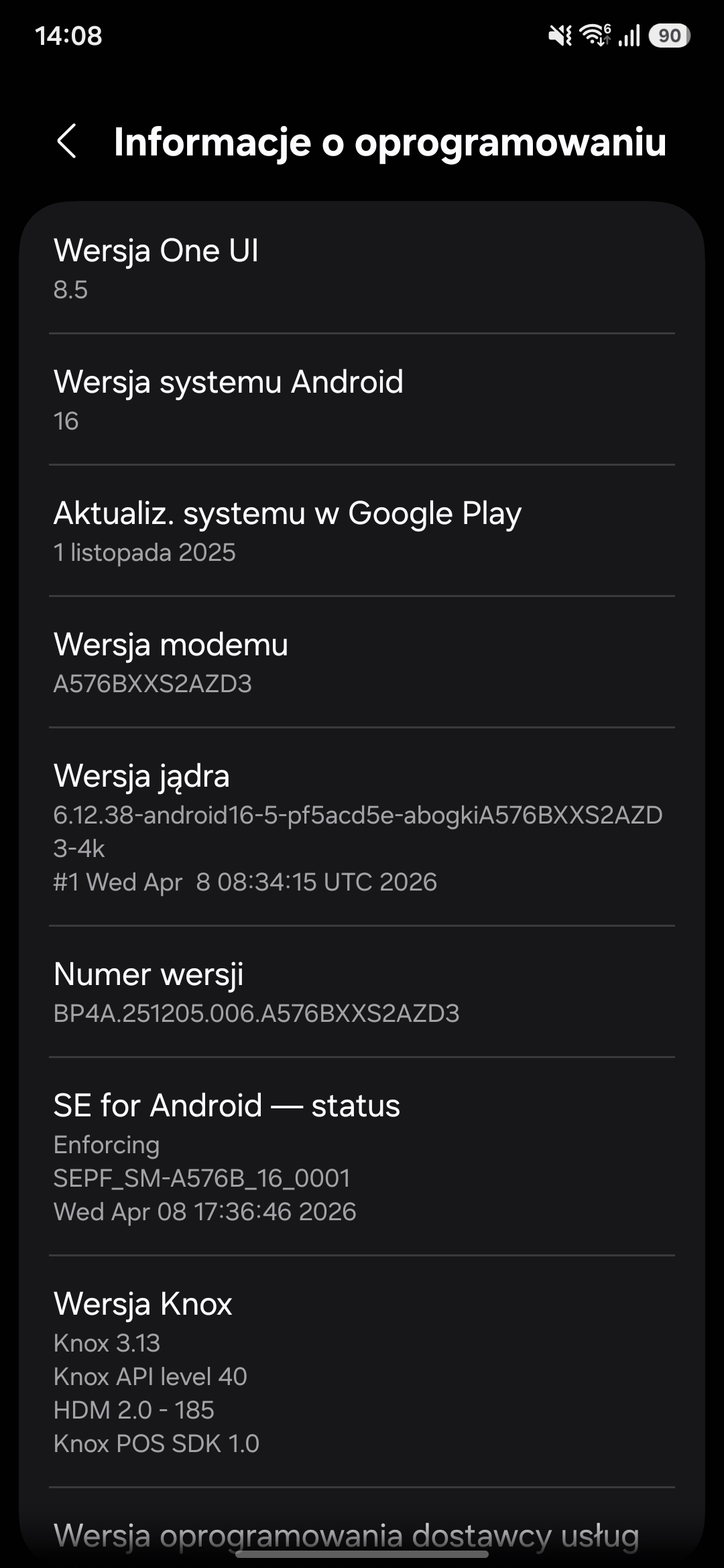Tap the Numer wersji row
Image resolution: width=724 pixels, height=1568 pixels.
(362, 992)
